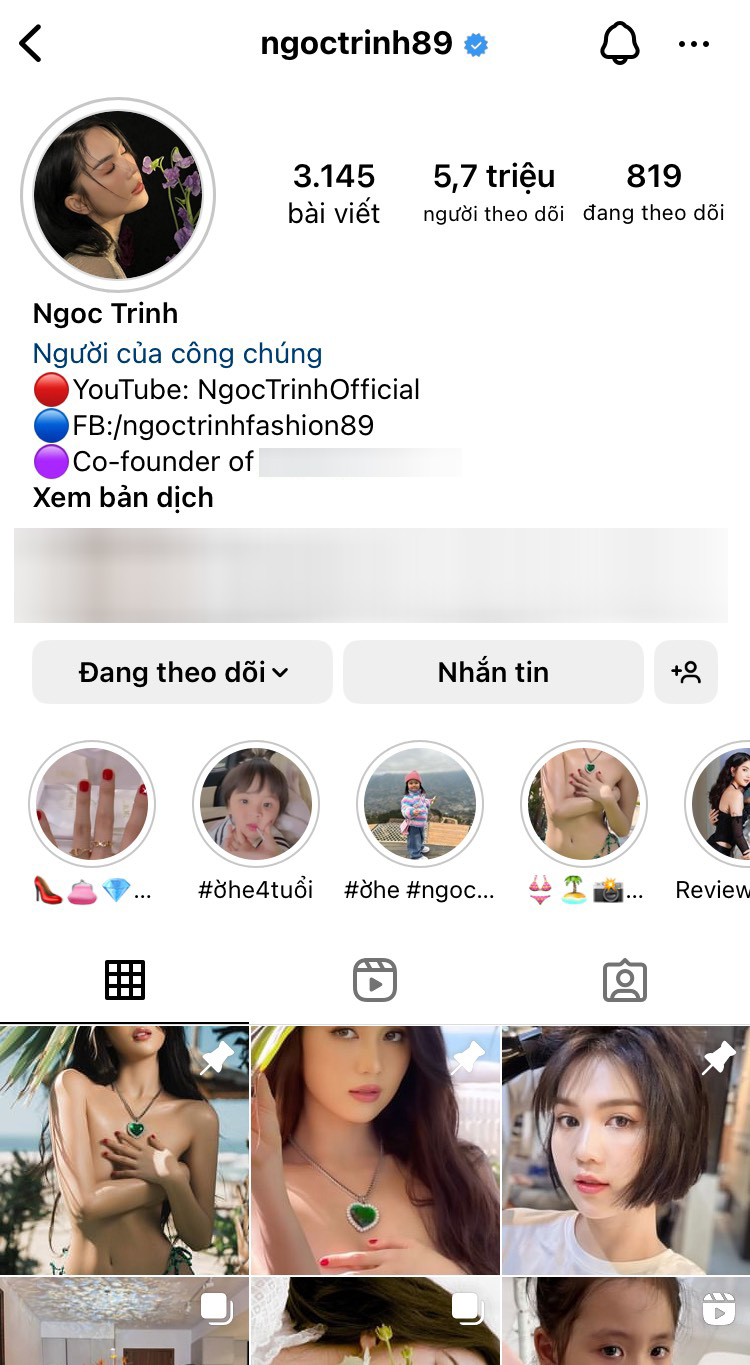This screenshot has height=1365, width=750.
Task: Tap Nhắn tin to message
Action: click(493, 672)
